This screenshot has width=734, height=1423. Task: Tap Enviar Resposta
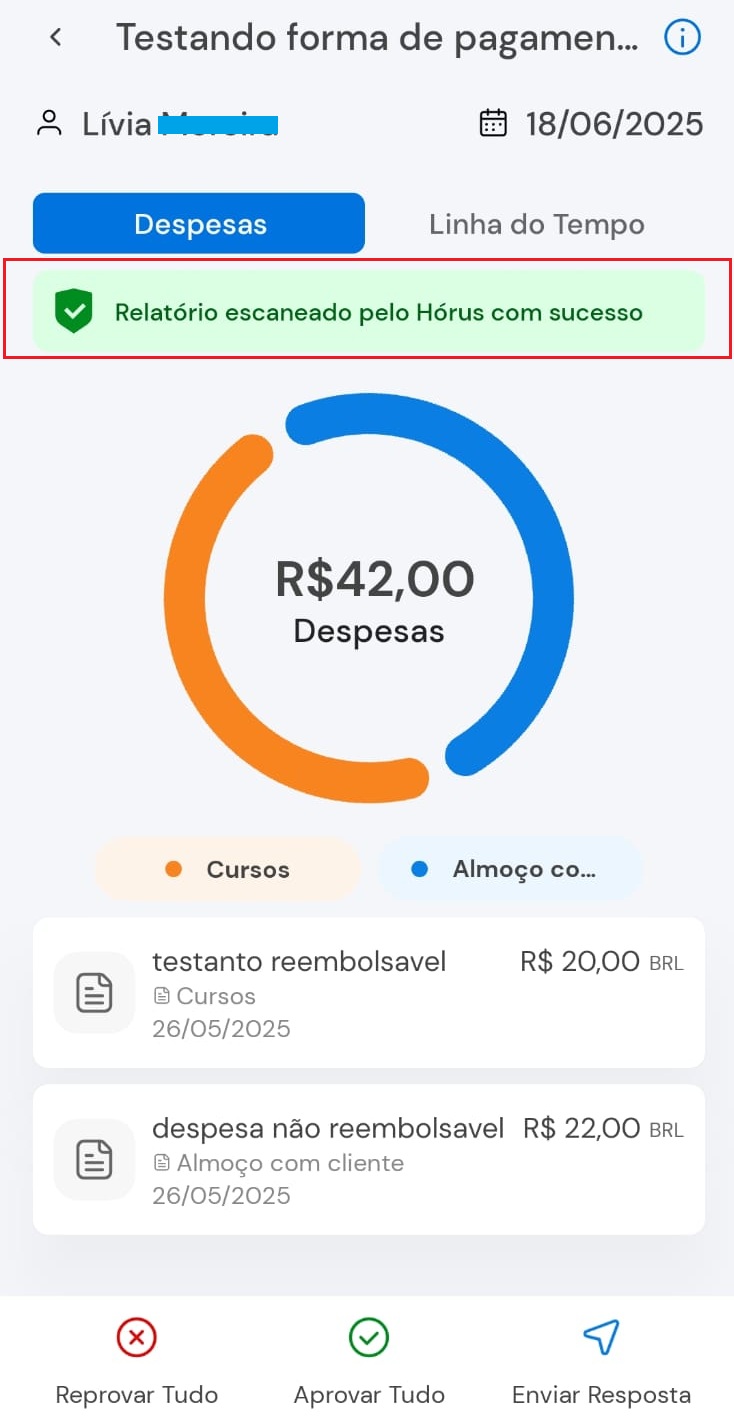pos(601,1362)
